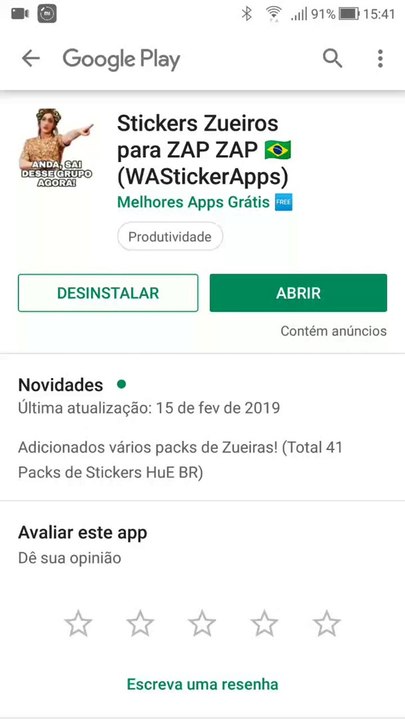Screen dimensions: 405x720
Task: Tap Escreva uma resenha link
Action: point(202,684)
